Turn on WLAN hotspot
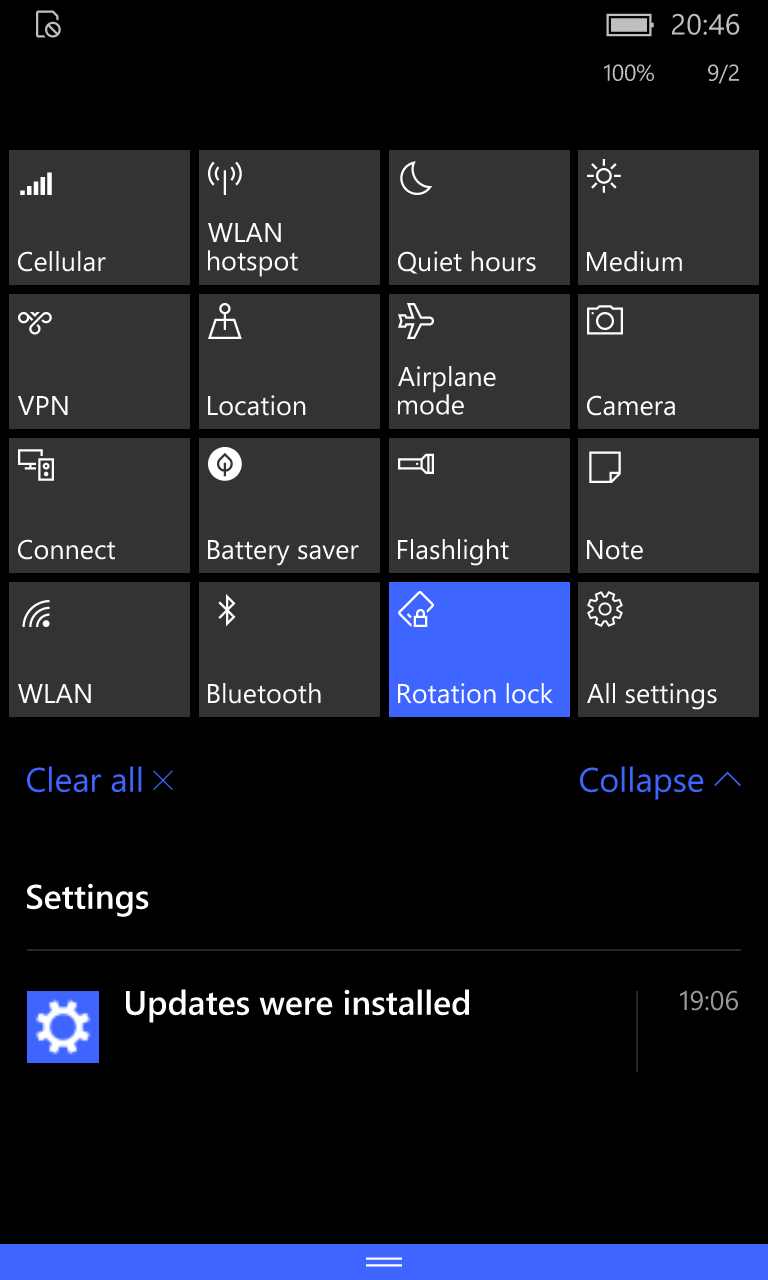Image resolution: width=768 pixels, height=1280 pixels. point(289,217)
